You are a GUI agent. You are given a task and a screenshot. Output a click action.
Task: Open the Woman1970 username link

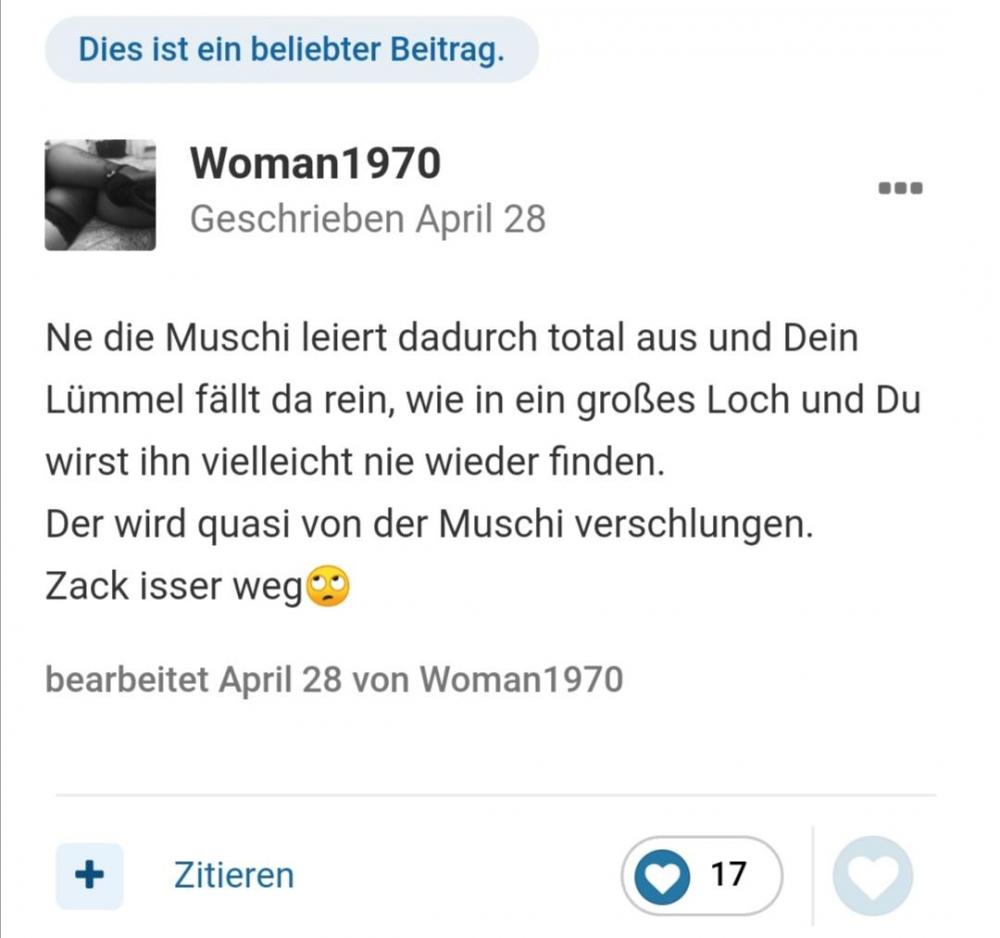pos(315,163)
